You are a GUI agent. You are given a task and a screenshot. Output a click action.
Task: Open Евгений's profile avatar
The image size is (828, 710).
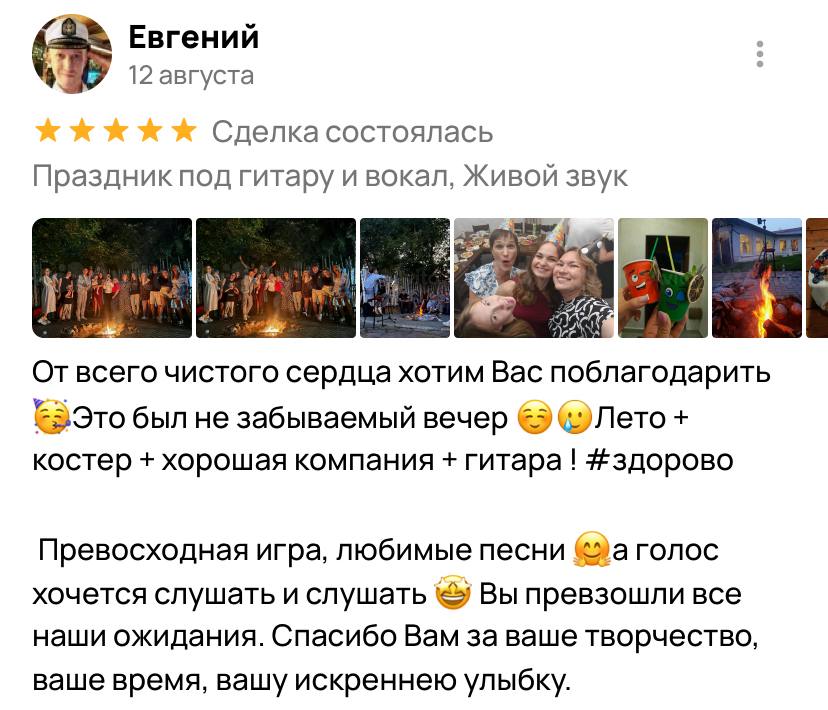click(72, 54)
